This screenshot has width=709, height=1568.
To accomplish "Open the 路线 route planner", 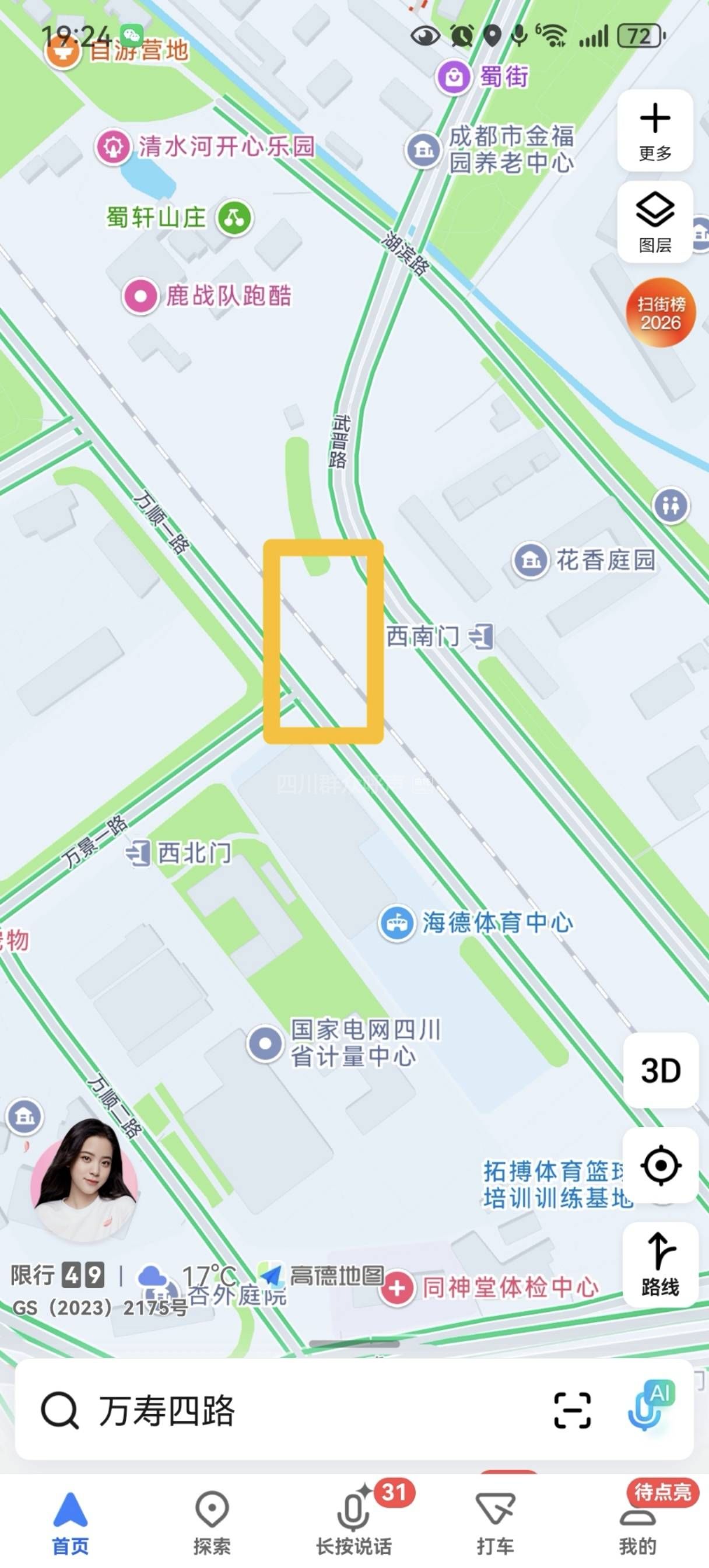I will pyautogui.click(x=660, y=1263).
